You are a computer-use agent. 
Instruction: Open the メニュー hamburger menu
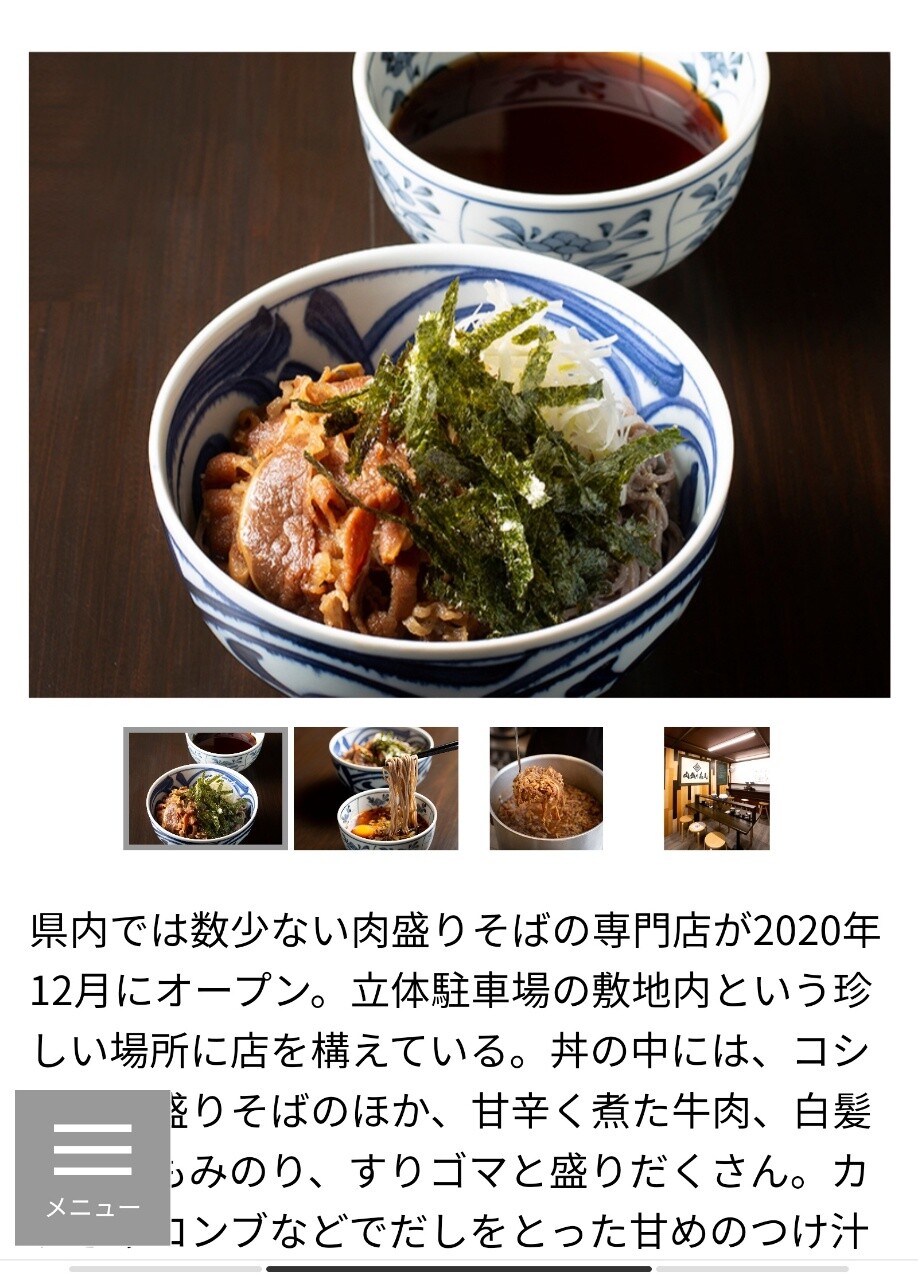coord(92,1167)
